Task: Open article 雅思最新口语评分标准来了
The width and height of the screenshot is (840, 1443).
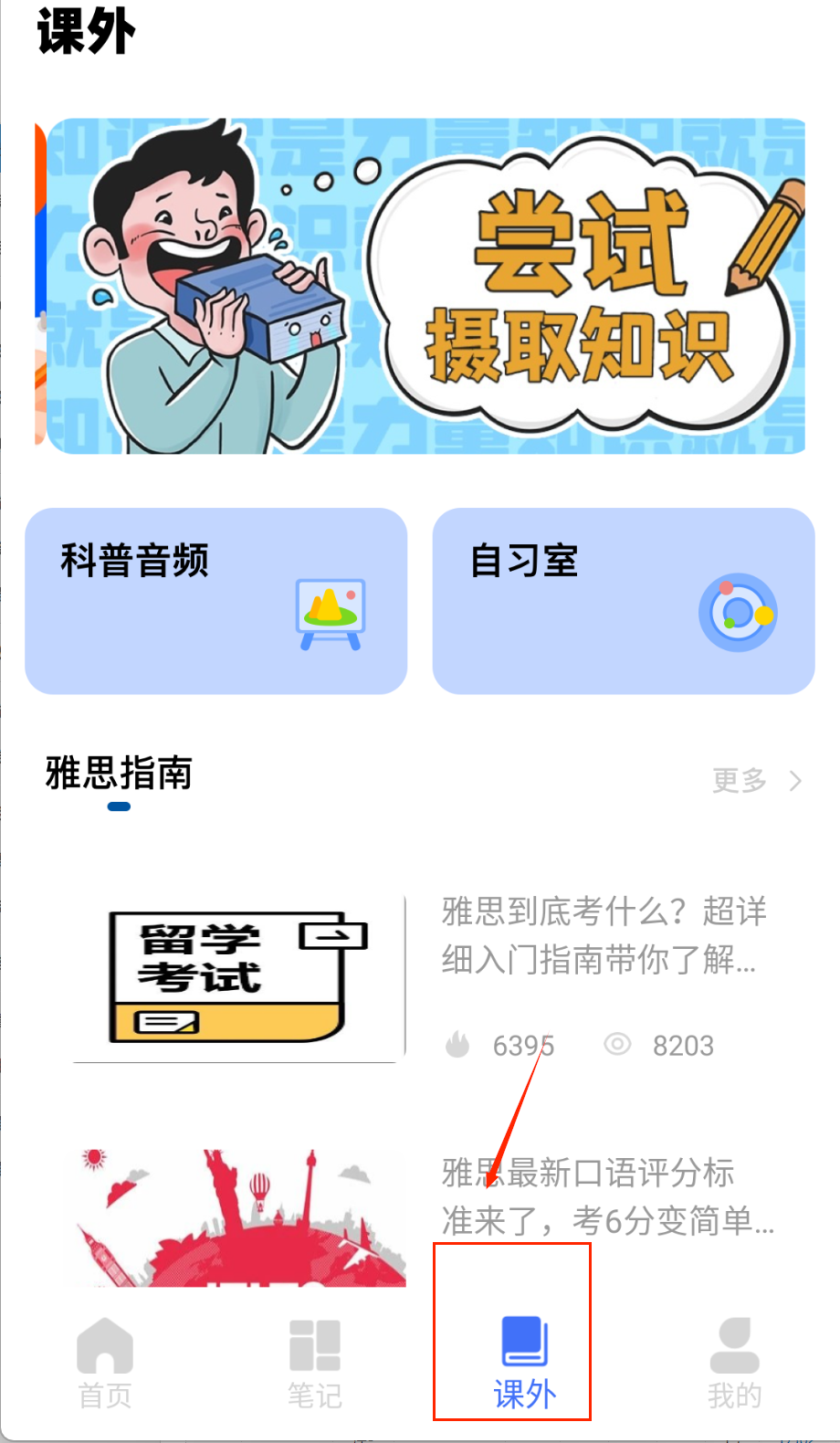Action: click(606, 1196)
